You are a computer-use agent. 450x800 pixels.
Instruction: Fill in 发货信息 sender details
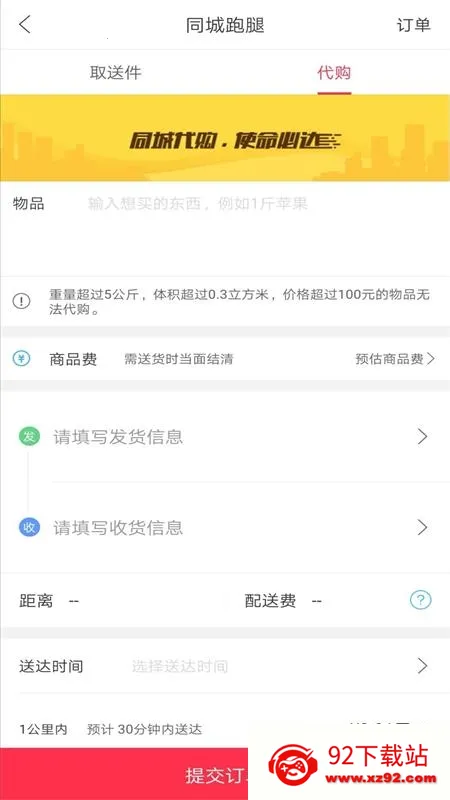pyautogui.click(x=225, y=437)
